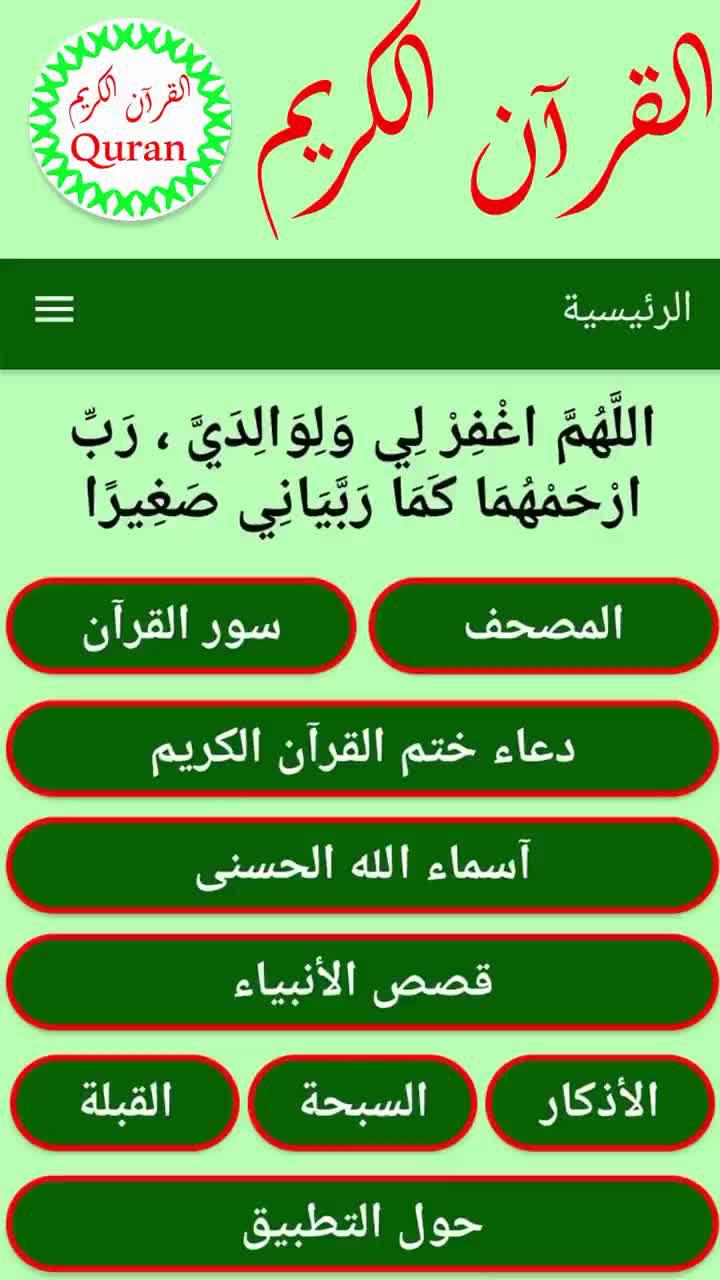Open سور القرآن surah list
The height and width of the screenshot is (1280, 720).
pos(181,625)
